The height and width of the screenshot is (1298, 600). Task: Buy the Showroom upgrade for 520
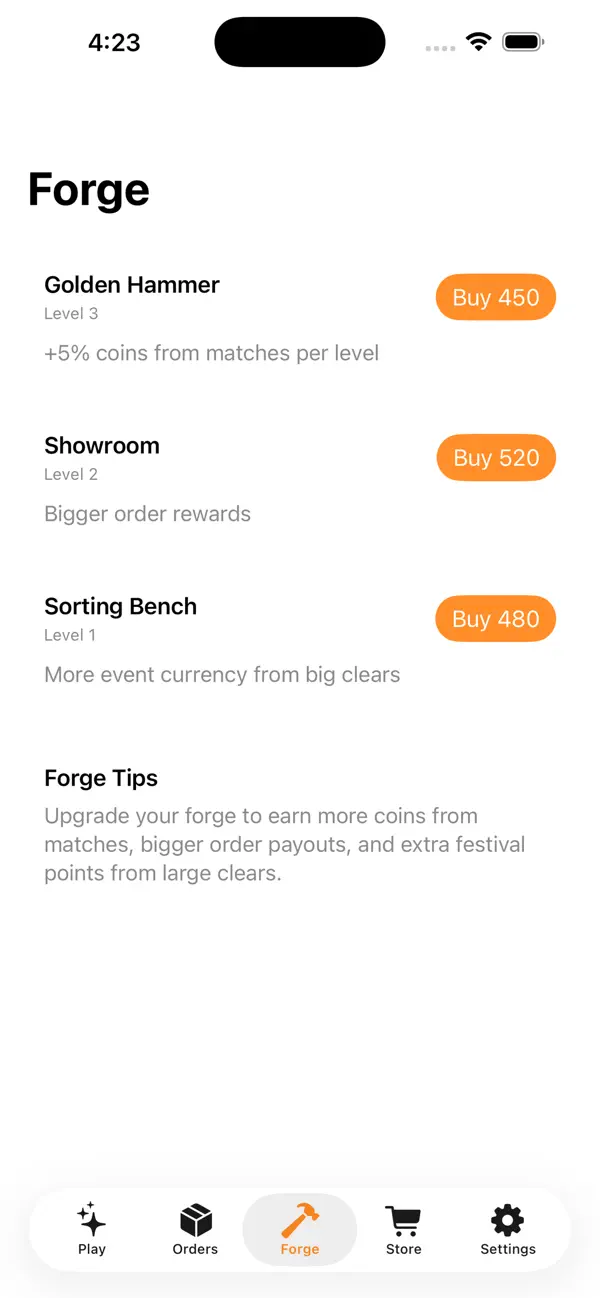496,458
